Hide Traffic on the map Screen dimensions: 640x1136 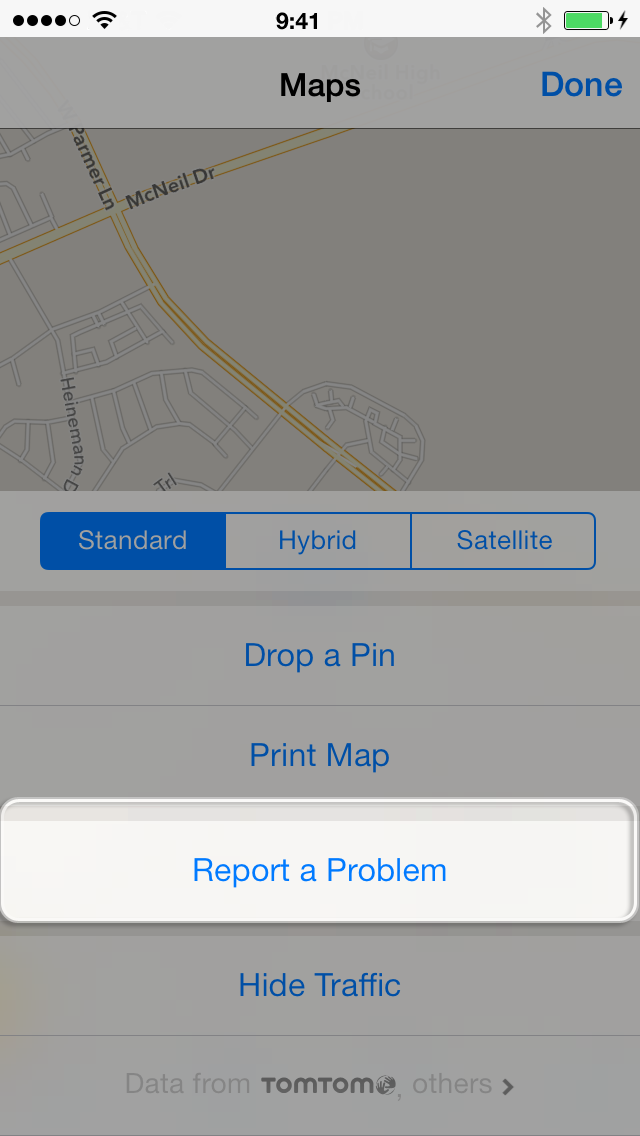pos(320,985)
